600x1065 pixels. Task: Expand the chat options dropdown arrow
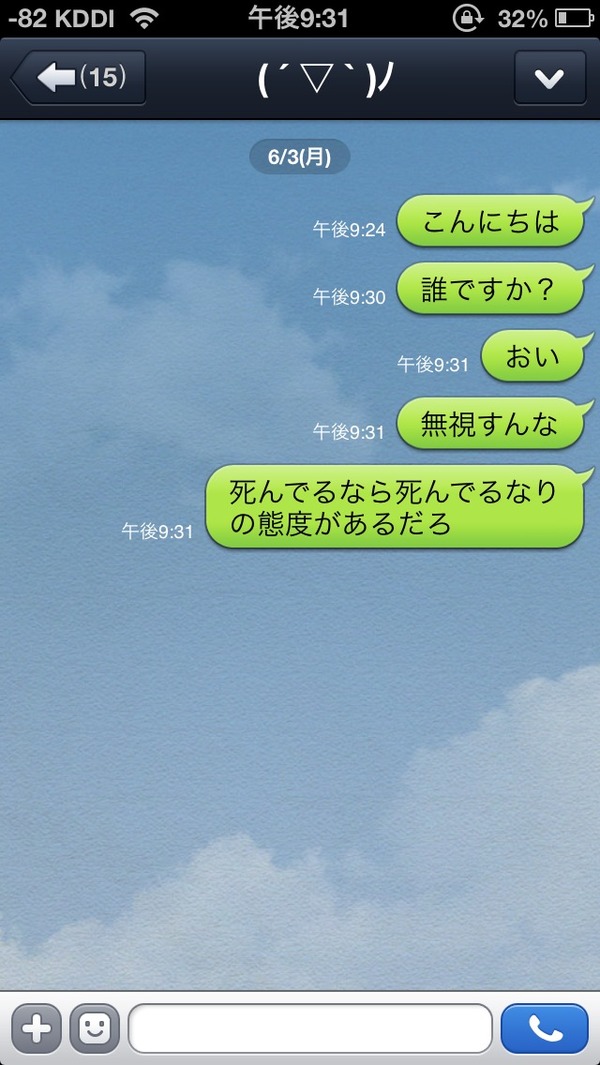[x=550, y=78]
